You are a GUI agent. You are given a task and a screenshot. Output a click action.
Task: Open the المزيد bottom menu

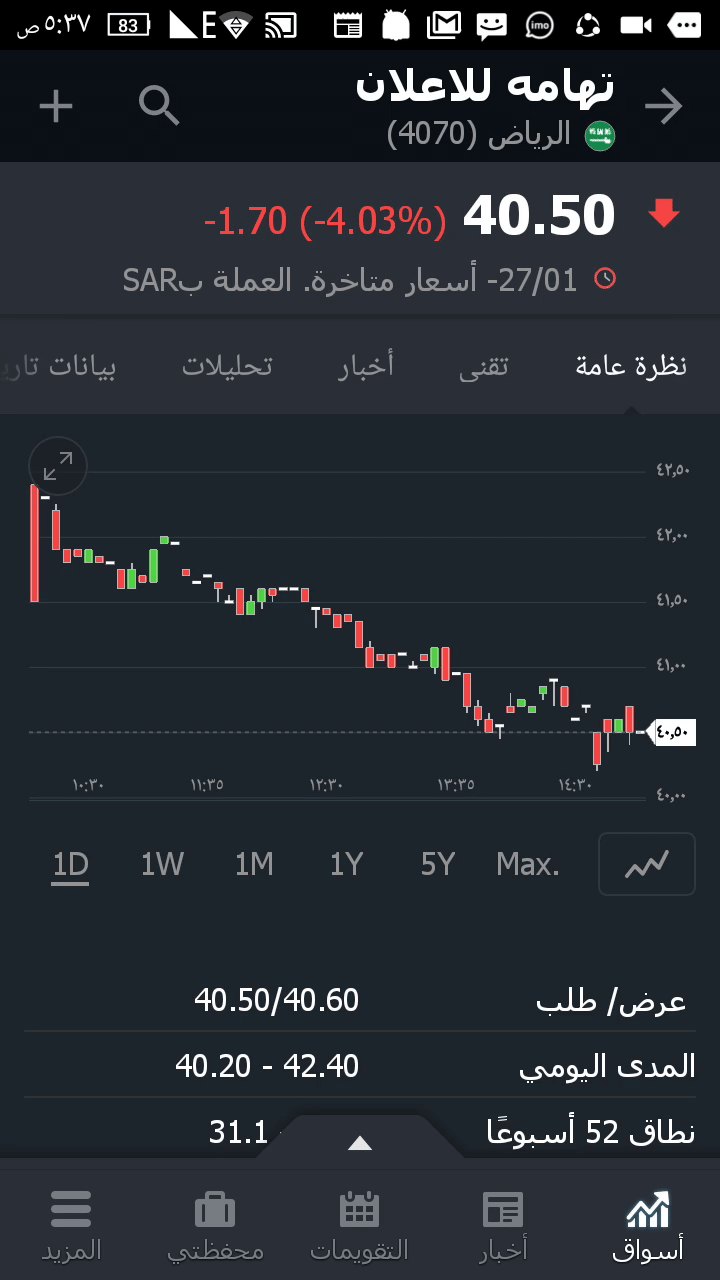pyautogui.click(x=71, y=1225)
